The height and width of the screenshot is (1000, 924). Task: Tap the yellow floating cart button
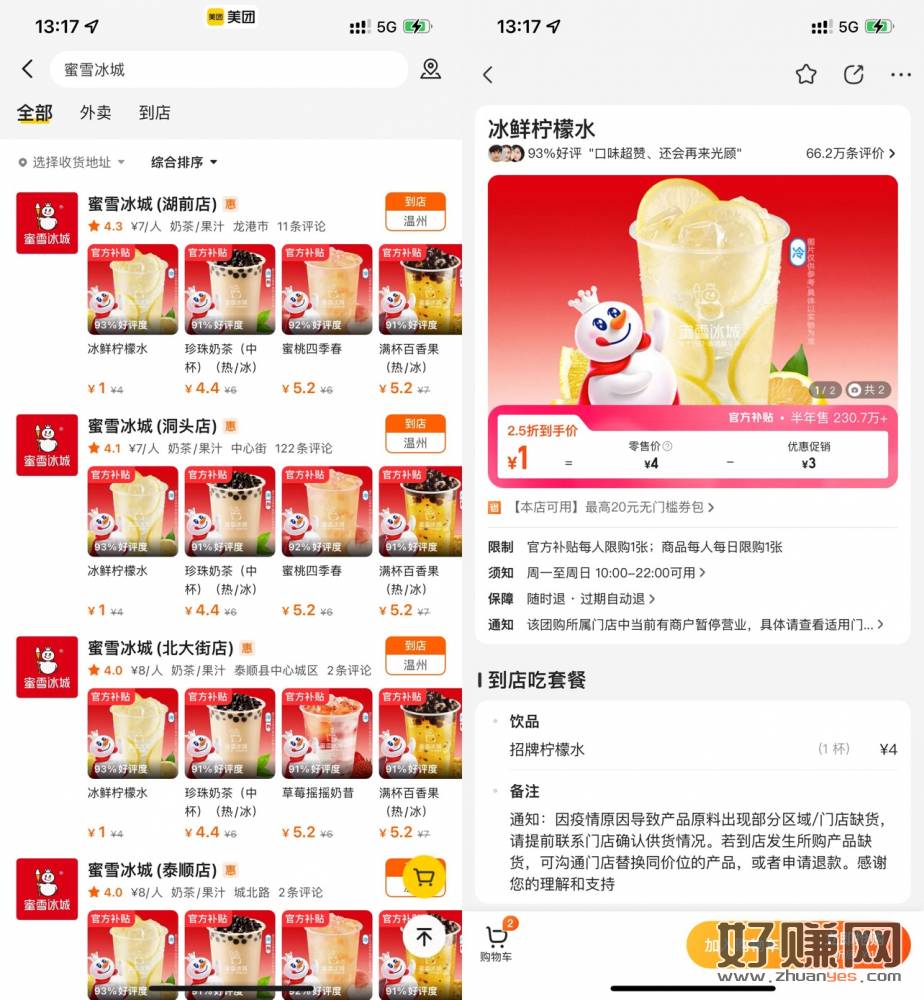(424, 877)
